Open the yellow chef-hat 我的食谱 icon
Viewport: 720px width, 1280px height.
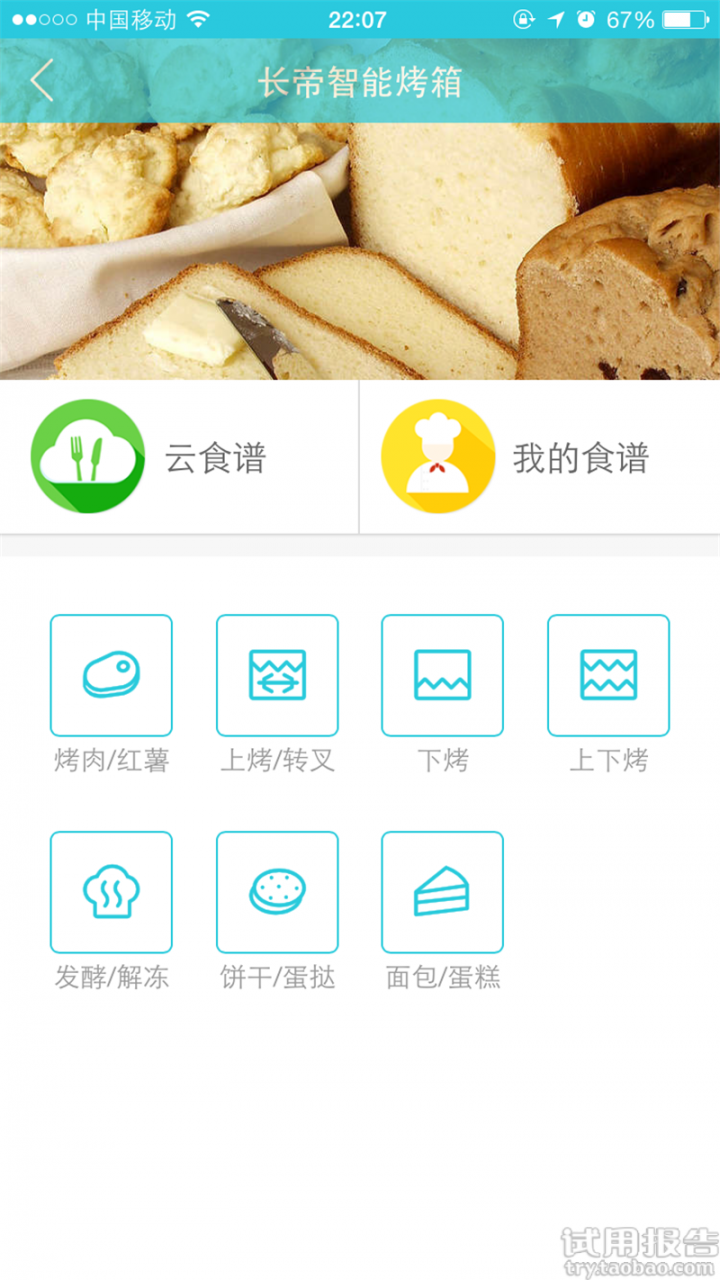point(438,457)
